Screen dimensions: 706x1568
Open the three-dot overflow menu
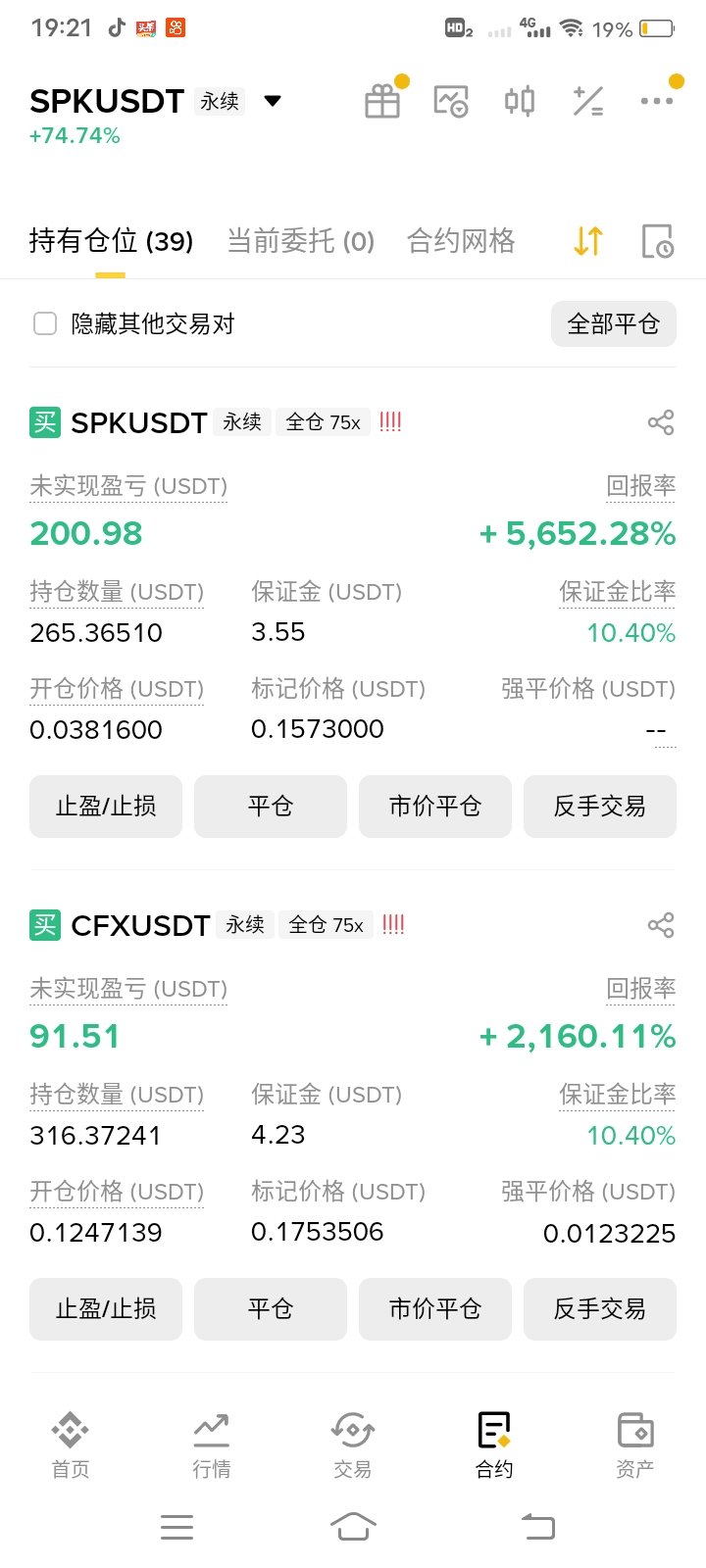click(656, 101)
